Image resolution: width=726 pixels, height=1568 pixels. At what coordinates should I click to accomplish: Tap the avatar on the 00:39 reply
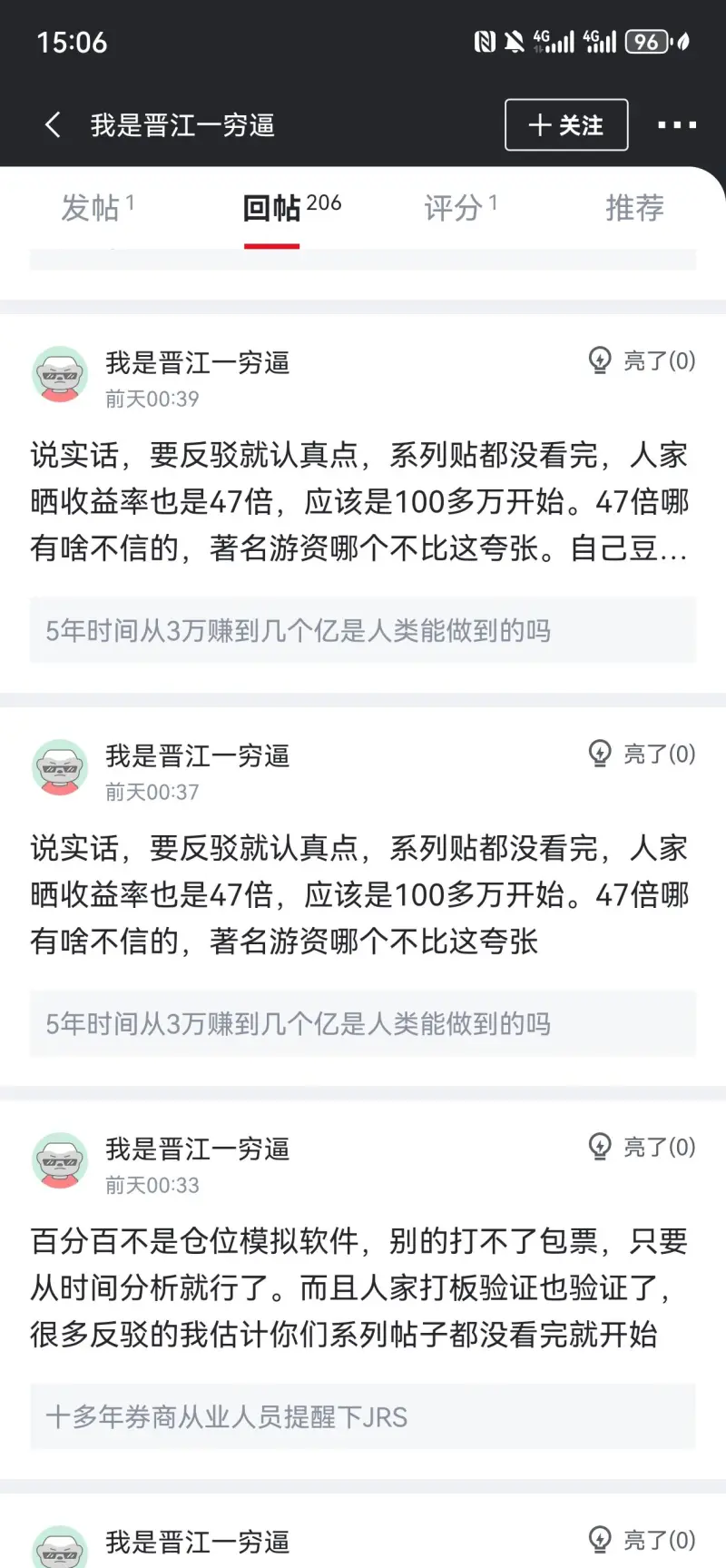[60, 374]
